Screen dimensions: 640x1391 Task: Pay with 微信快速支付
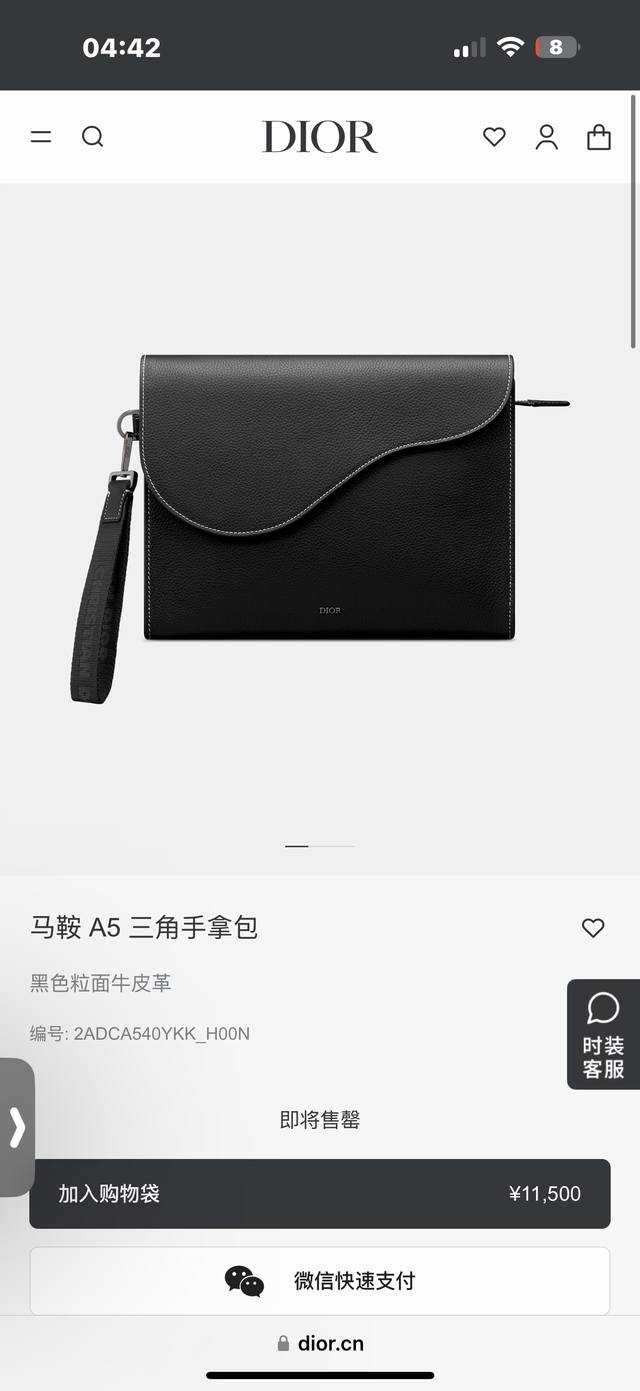coord(319,1281)
